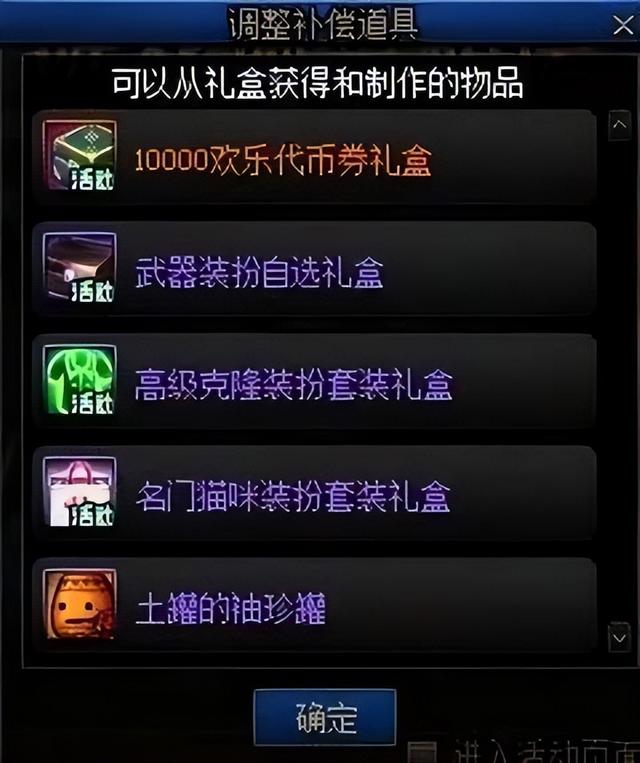Tap the scroll-down arrow of the item list
The height and width of the screenshot is (763, 640).
tap(619, 637)
